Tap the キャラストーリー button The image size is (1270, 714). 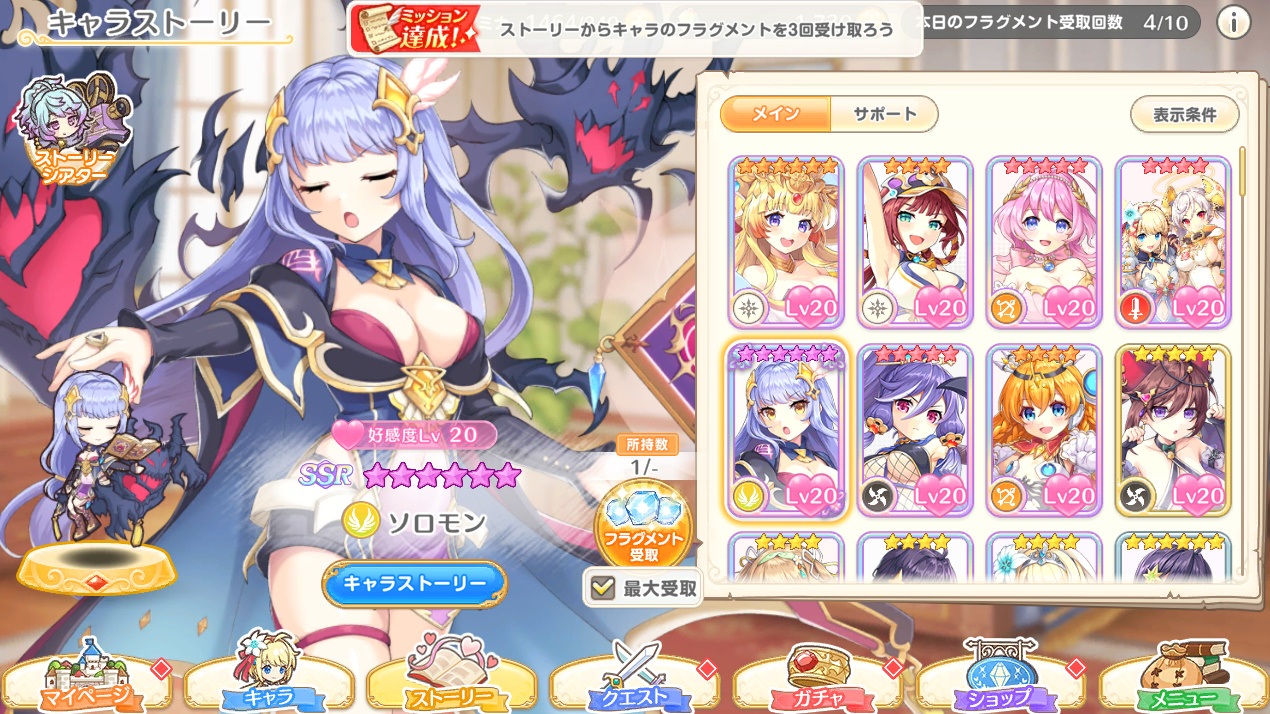click(414, 583)
